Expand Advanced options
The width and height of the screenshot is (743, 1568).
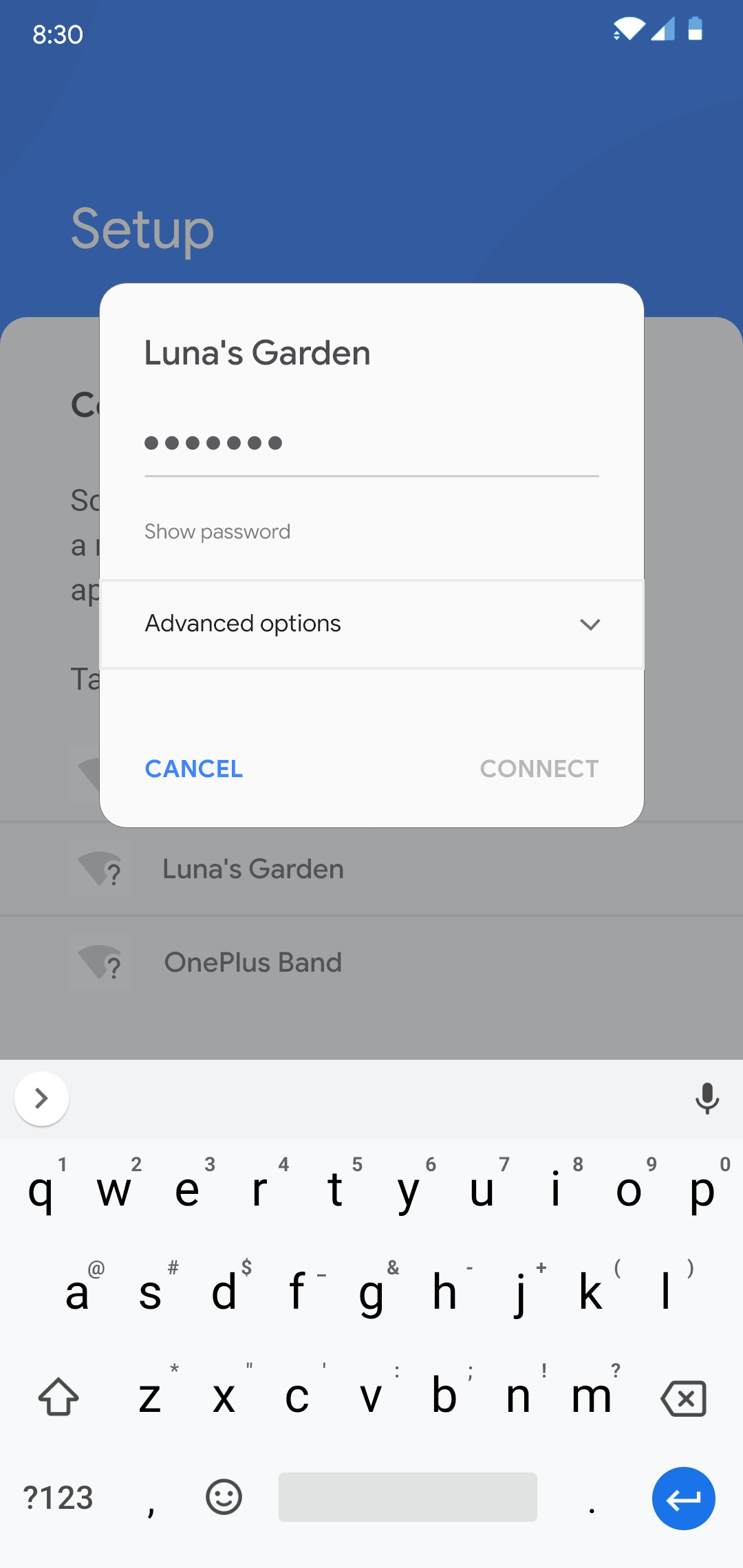point(371,624)
